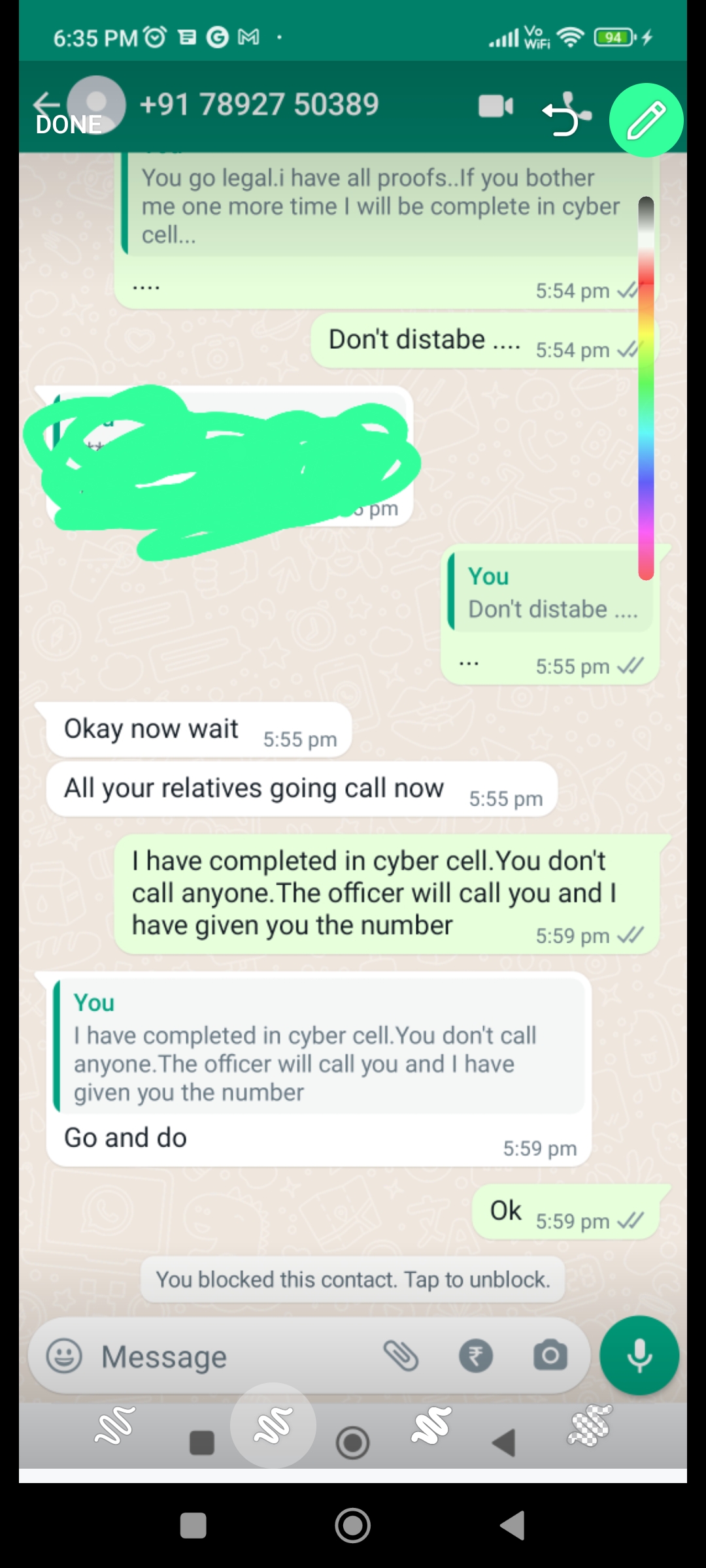Tap DONE to finish editing
Screen dimensions: 706x1568
coord(69,124)
